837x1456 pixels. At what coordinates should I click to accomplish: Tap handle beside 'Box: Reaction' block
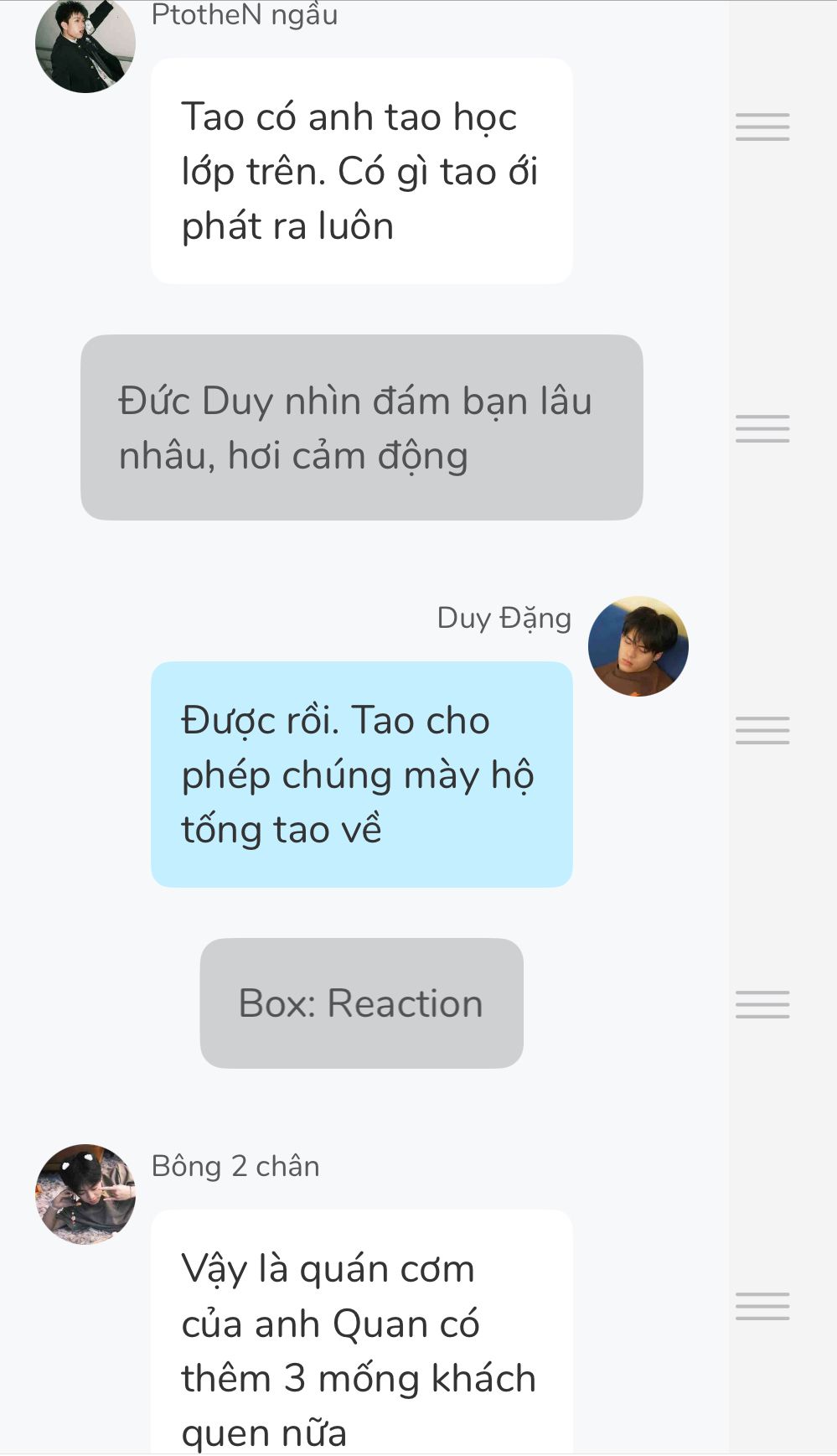tap(762, 1004)
